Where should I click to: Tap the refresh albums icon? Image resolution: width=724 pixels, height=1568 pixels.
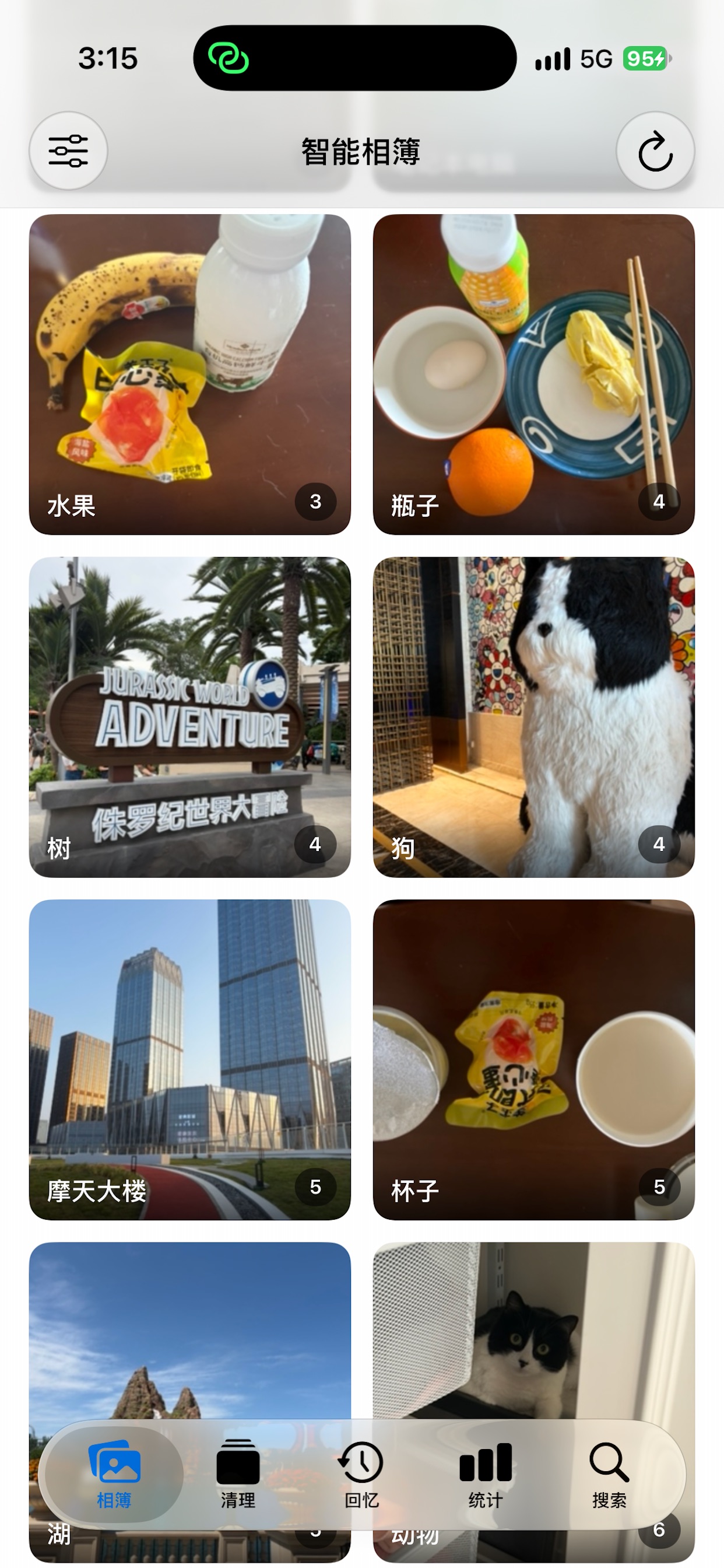coord(655,151)
